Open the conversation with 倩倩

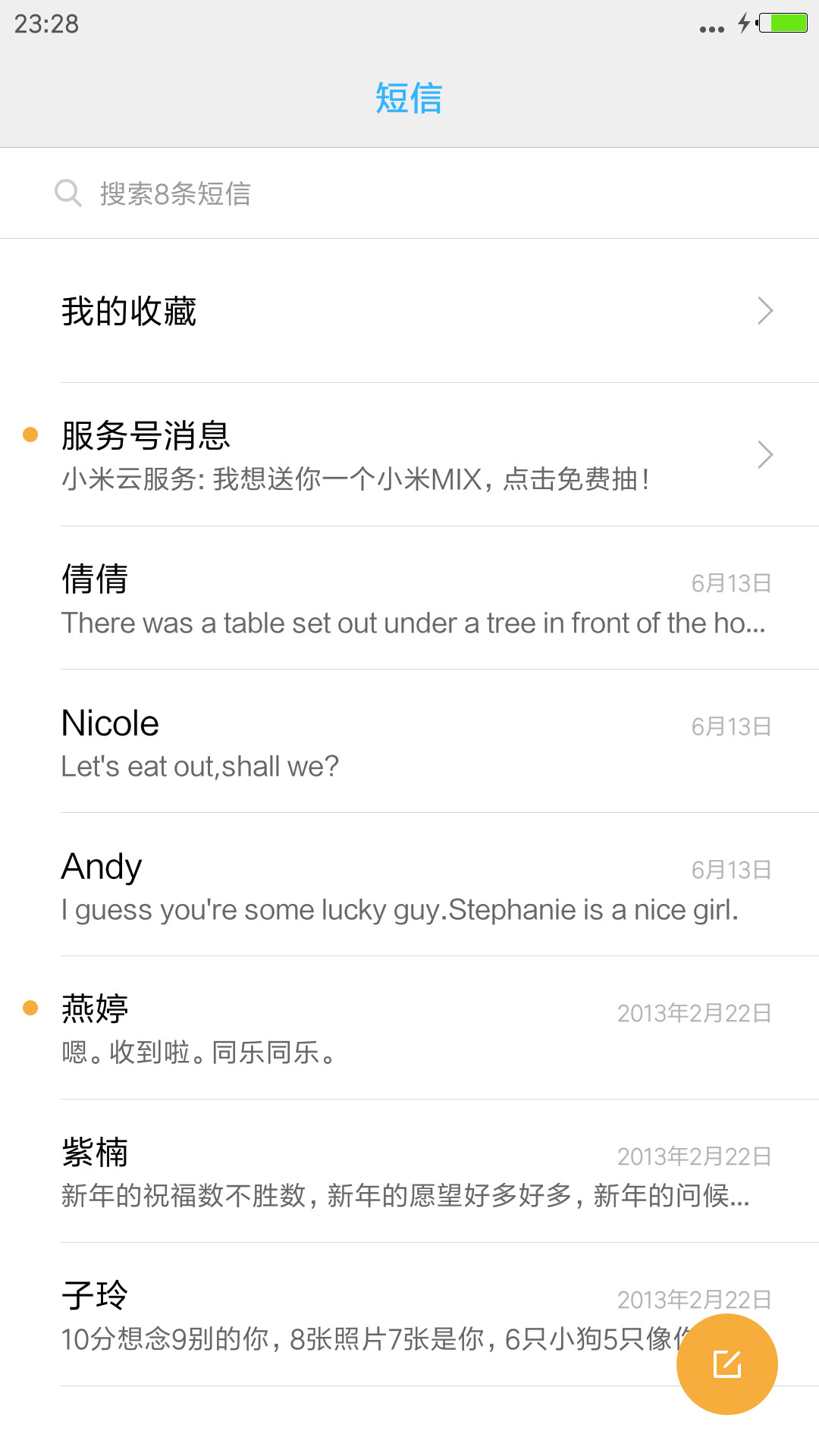409,598
